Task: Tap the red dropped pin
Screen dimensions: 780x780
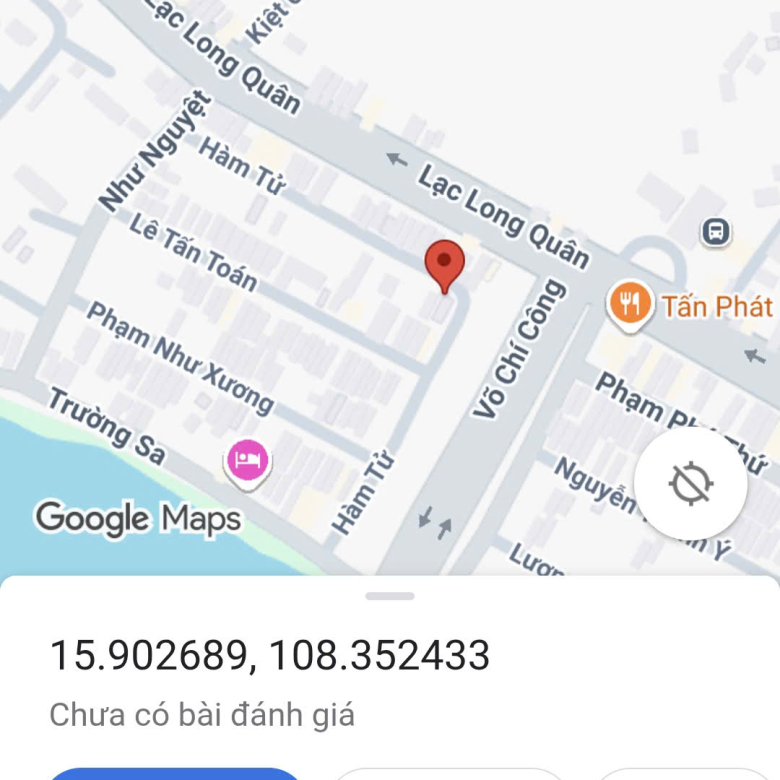Action: 444,264
